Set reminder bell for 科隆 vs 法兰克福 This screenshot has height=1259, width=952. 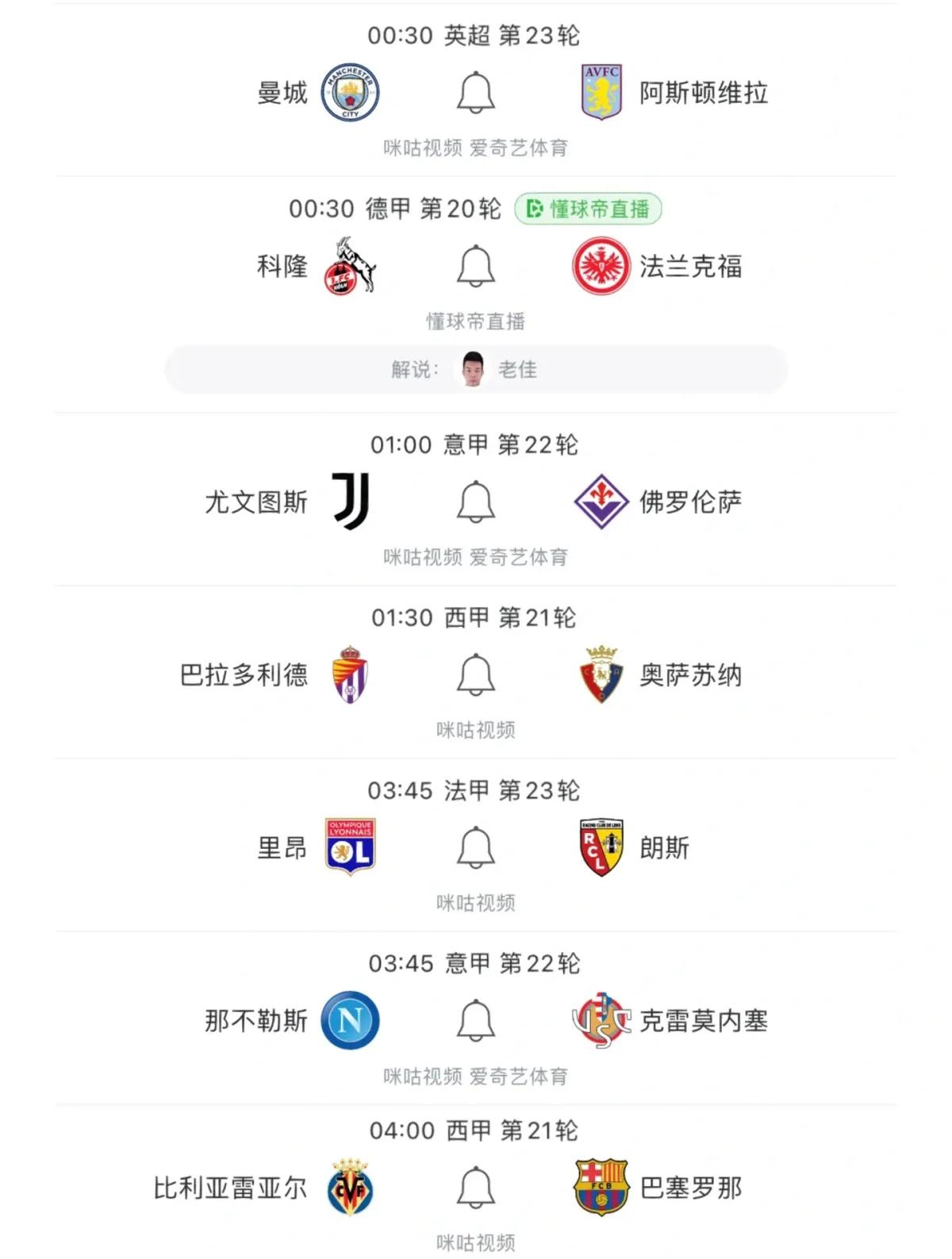click(x=476, y=266)
